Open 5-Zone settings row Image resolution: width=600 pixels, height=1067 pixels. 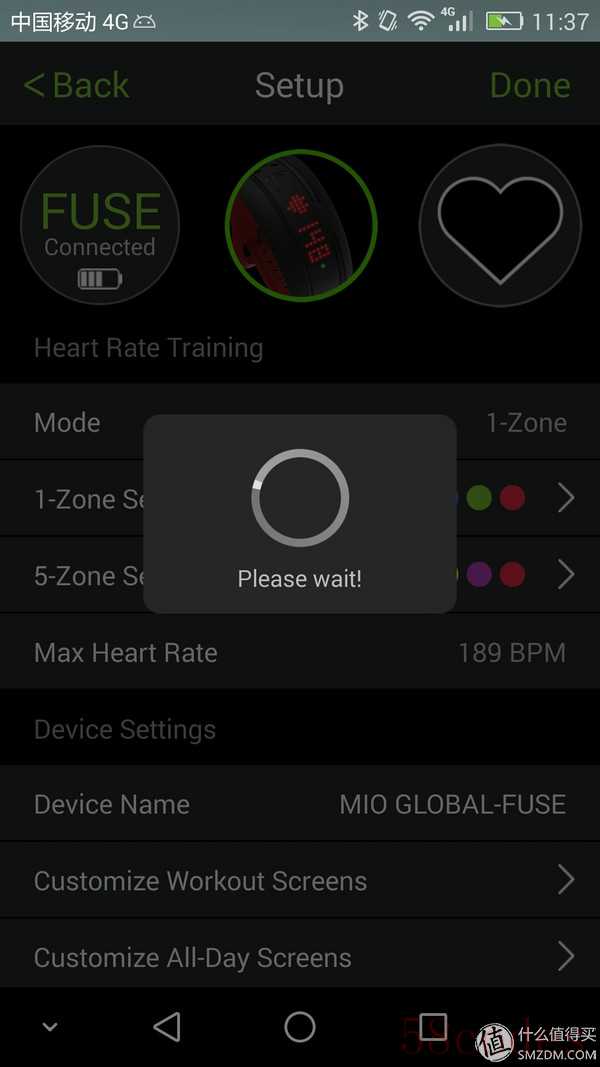click(x=300, y=575)
